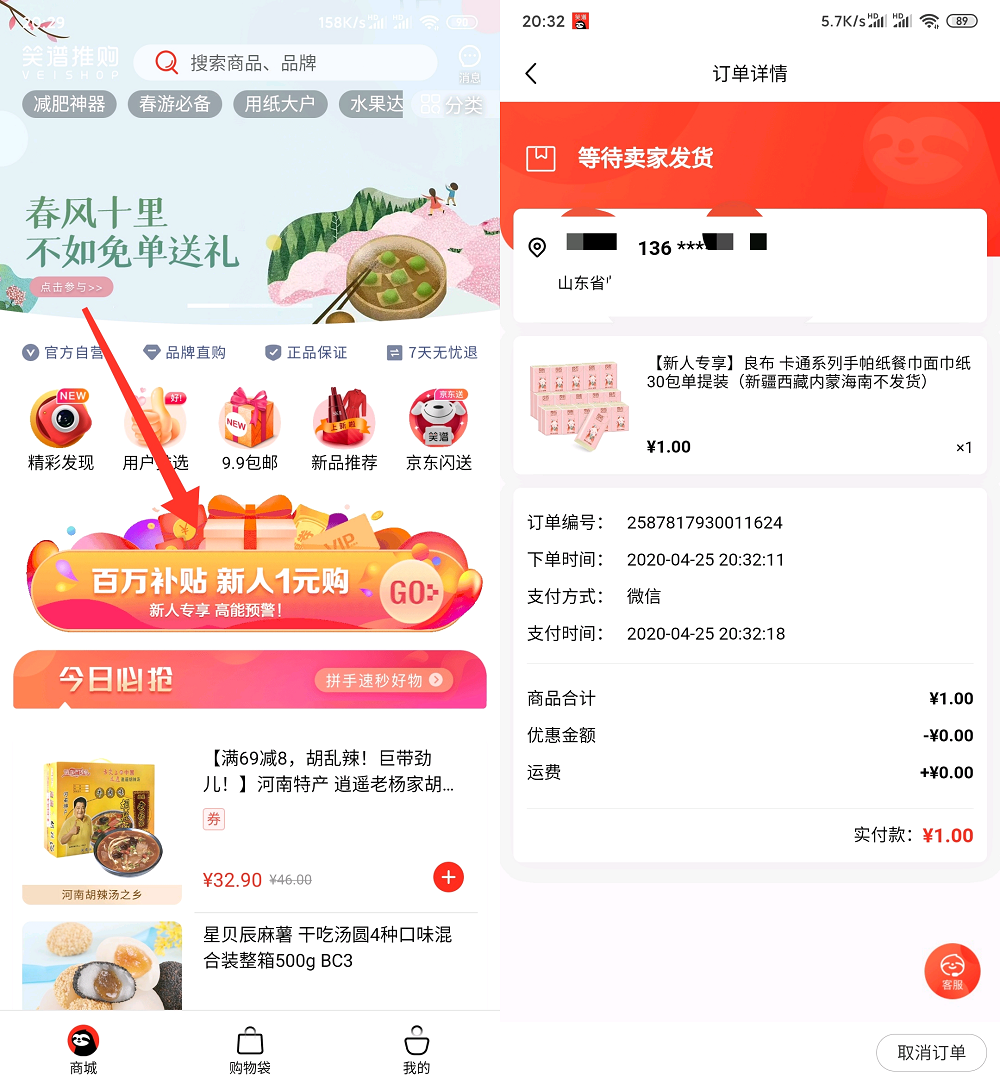
Task: Select the 春游必备 chip
Action: point(175,104)
